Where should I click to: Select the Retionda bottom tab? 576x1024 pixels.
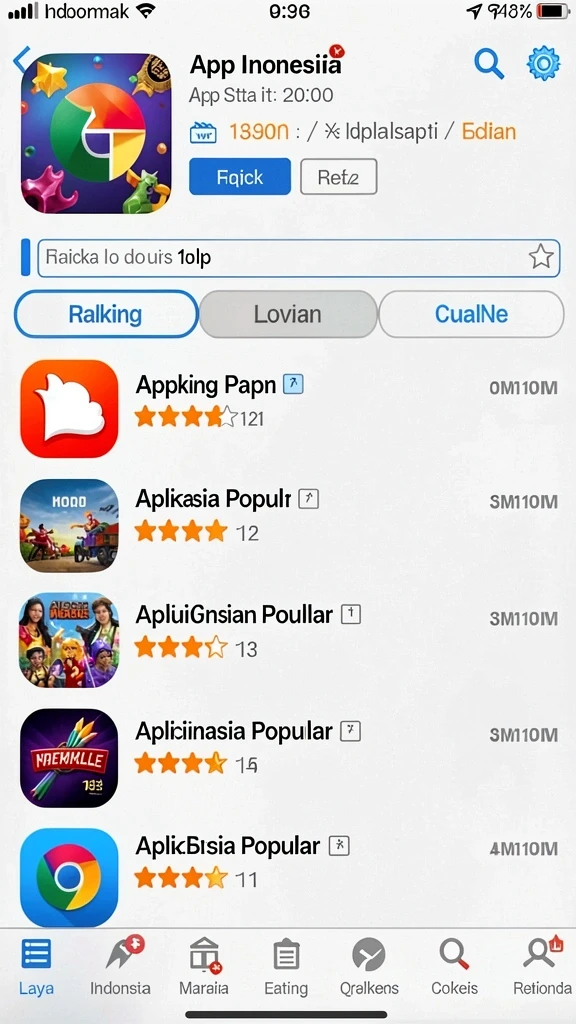coord(542,967)
